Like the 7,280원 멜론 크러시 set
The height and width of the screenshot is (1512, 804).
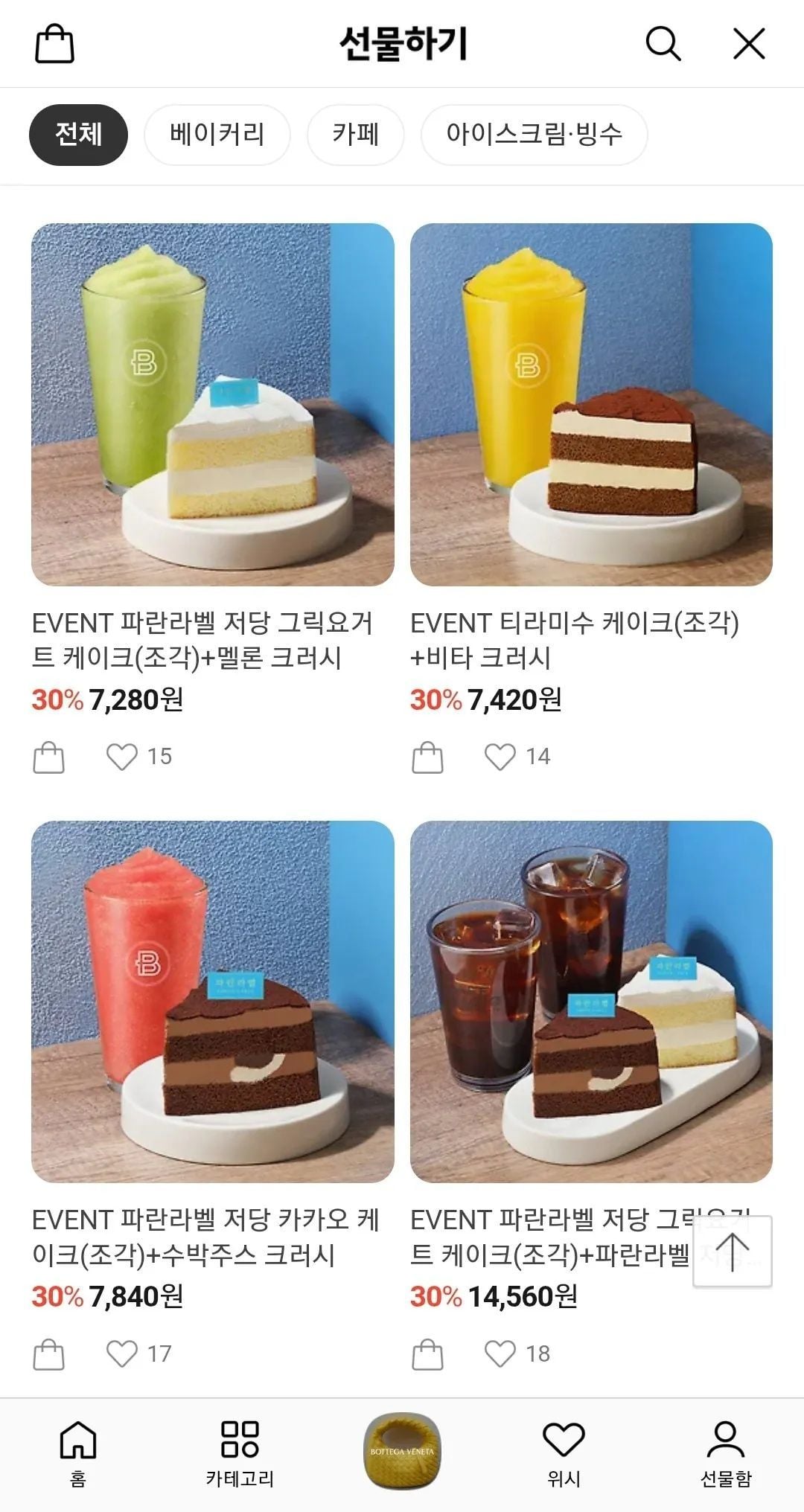122,757
